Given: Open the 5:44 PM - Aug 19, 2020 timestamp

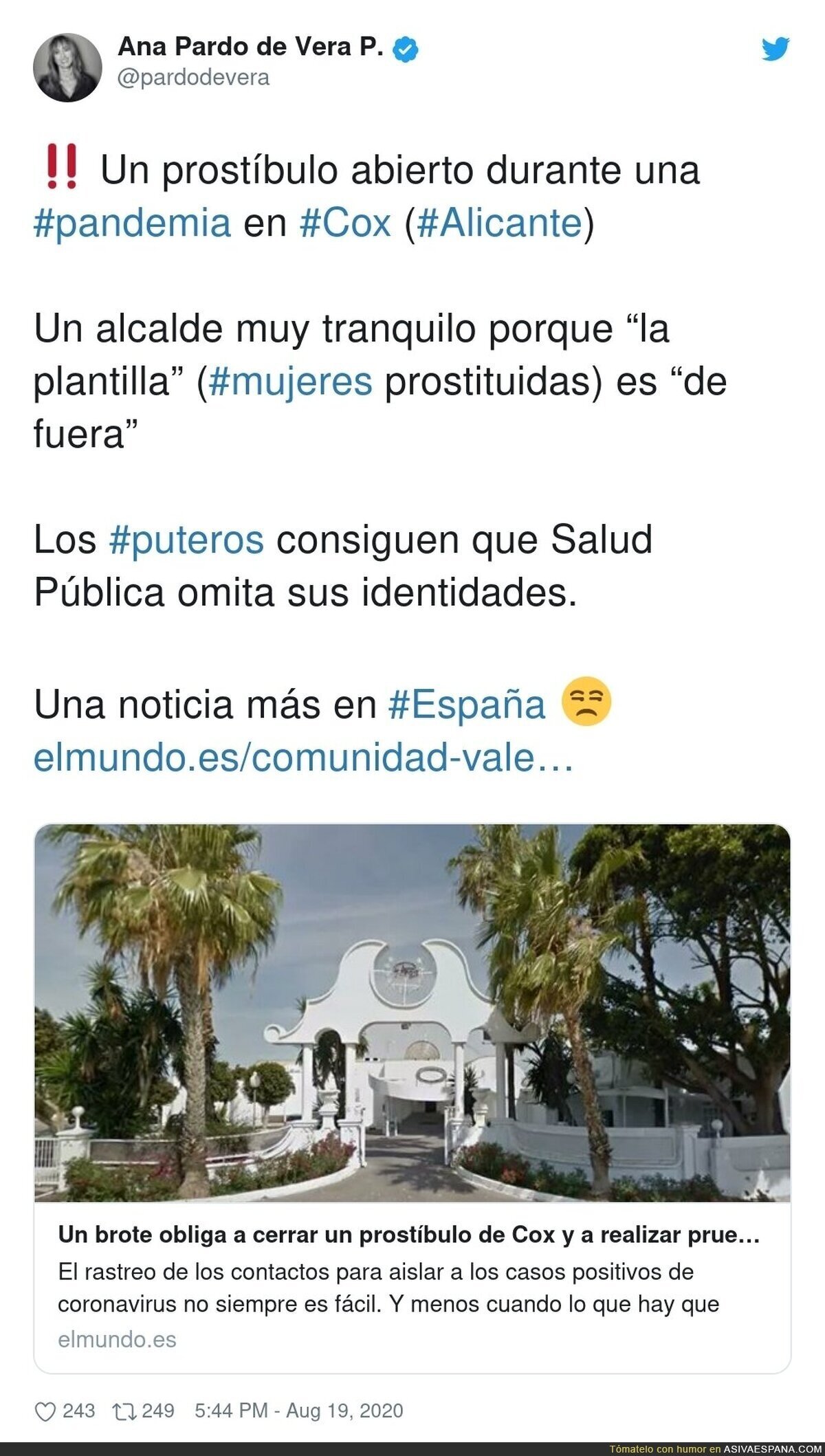Looking at the screenshot, I should [x=299, y=1411].
